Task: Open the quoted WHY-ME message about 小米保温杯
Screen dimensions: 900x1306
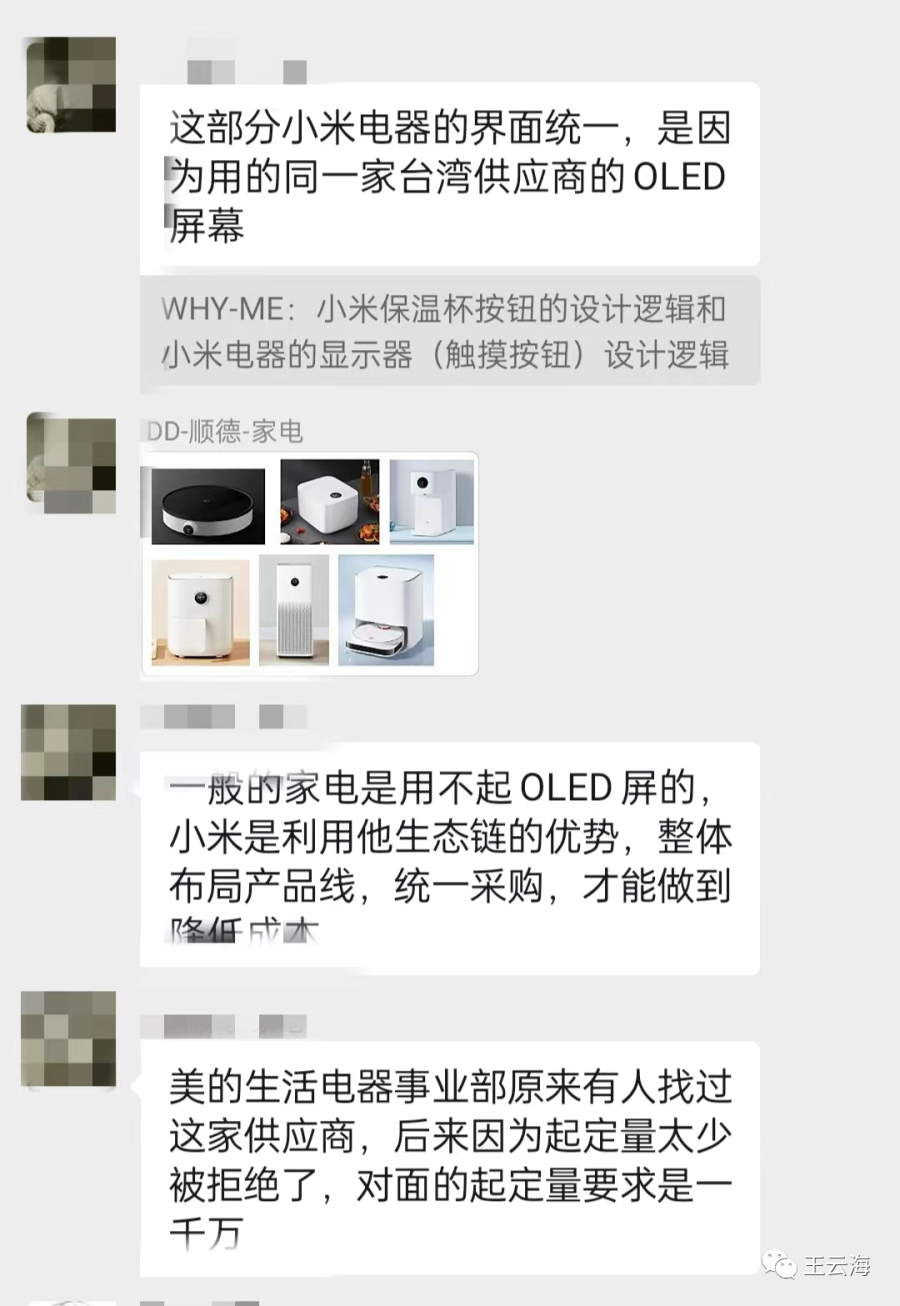Action: point(449,331)
